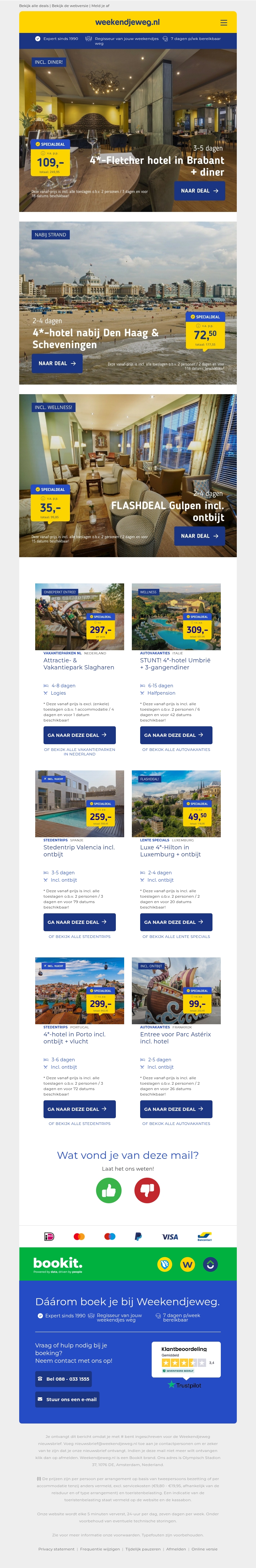View all lente specials
Screen dimensions: 256x1568
point(176,937)
